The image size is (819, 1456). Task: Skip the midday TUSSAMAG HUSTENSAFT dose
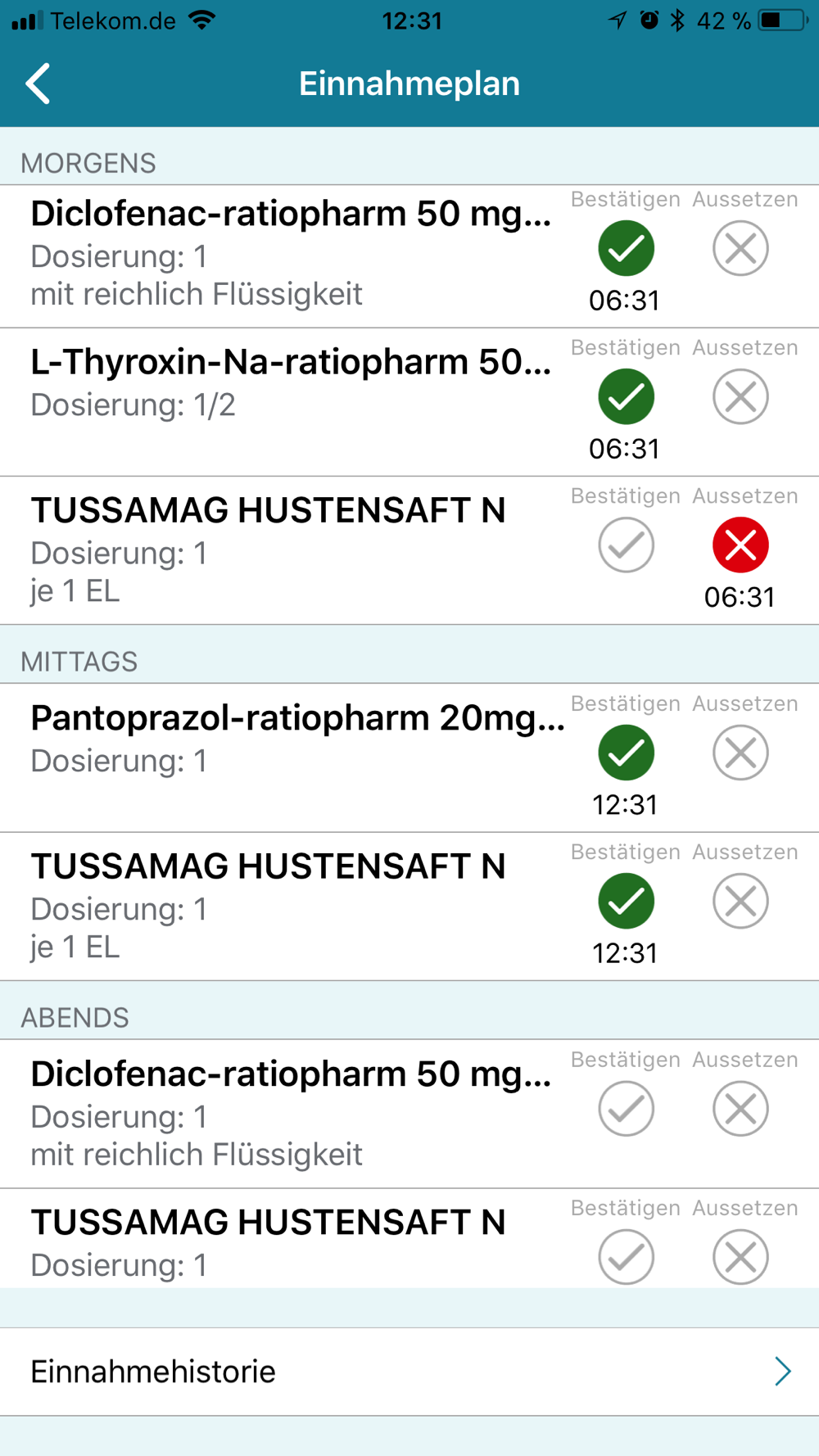[x=740, y=901]
